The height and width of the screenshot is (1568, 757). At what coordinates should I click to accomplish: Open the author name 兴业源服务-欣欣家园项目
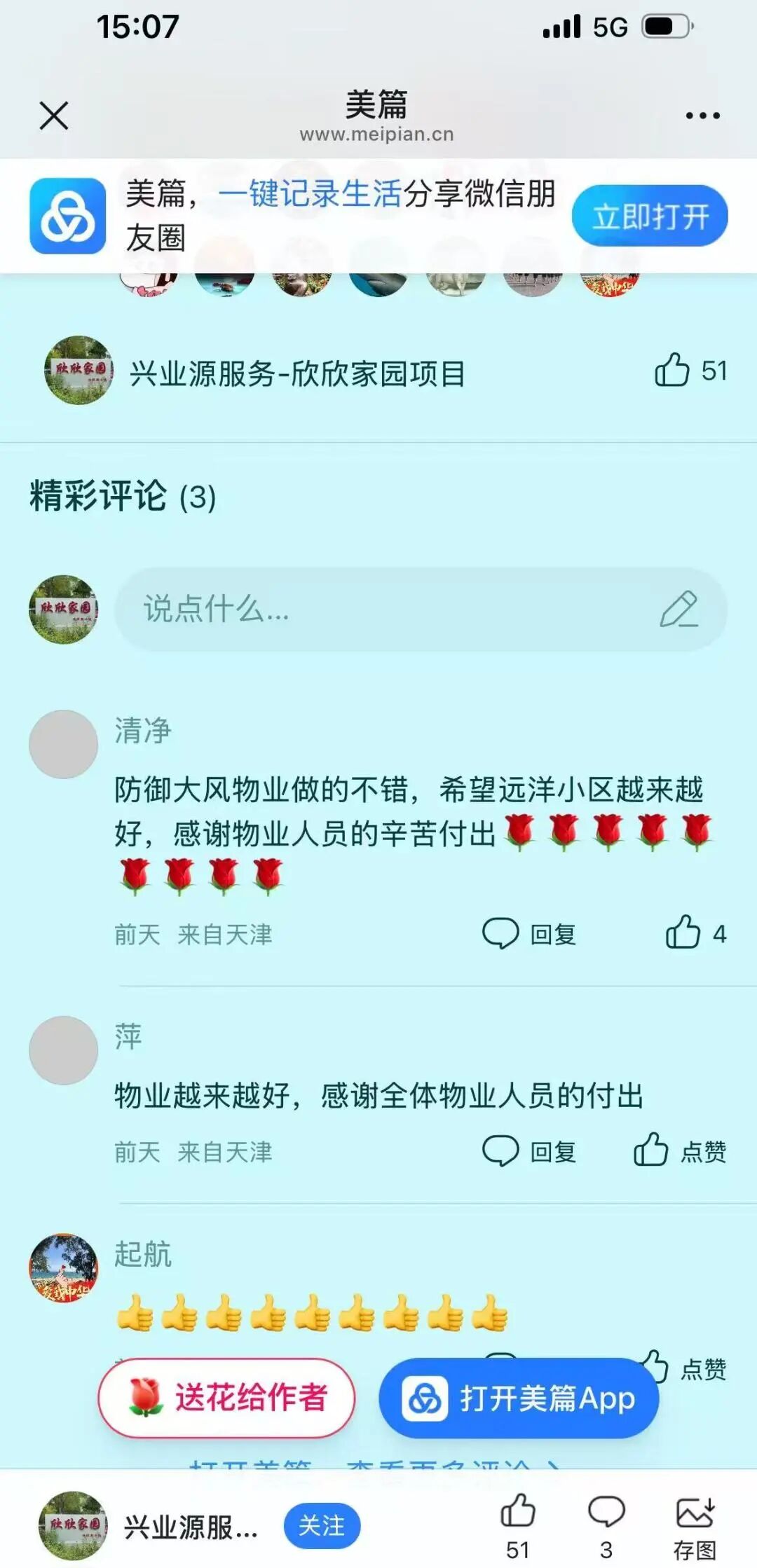point(297,373)
